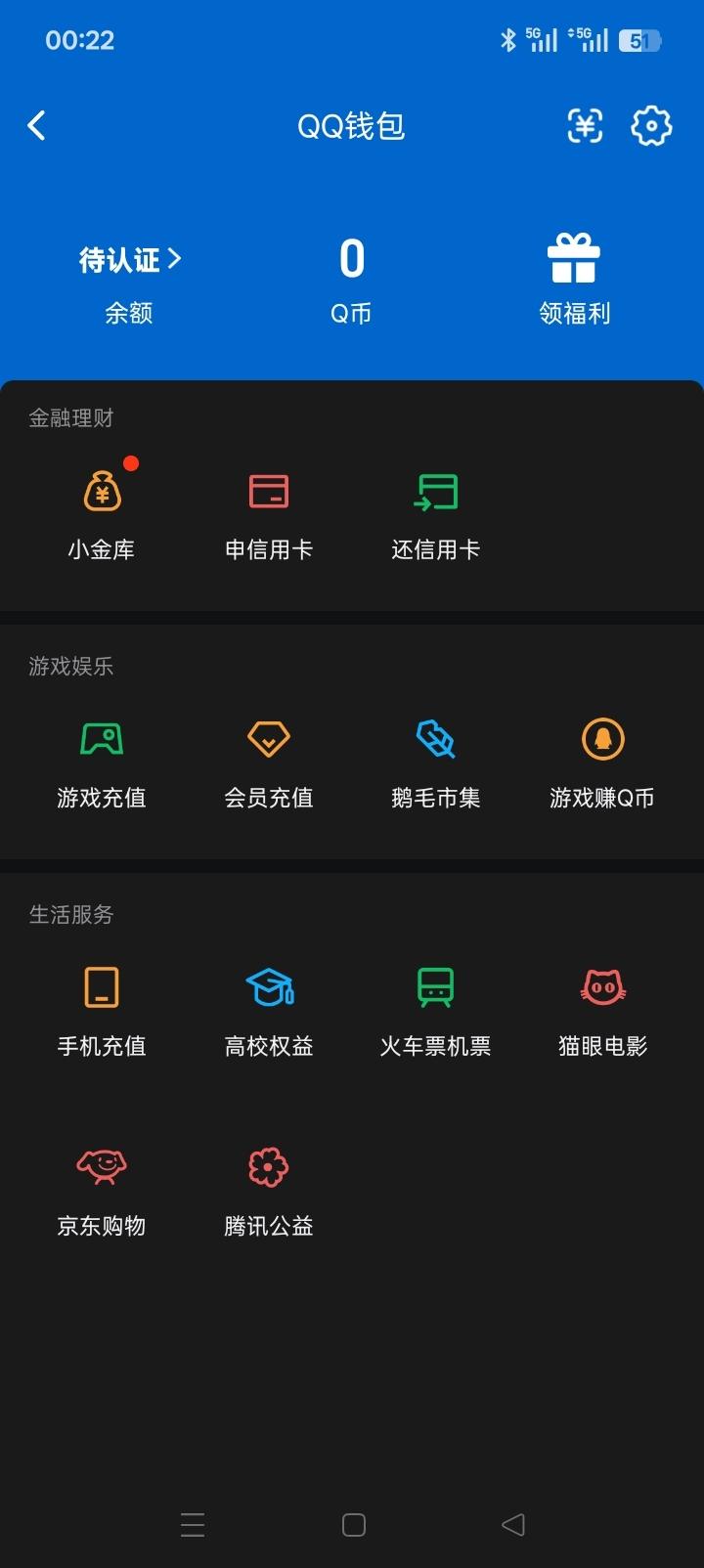Image resolution: width=704 pixels, height=1568 pixels.
Task: Tap 领福利 gift rewards
Action: click(576, 277)
